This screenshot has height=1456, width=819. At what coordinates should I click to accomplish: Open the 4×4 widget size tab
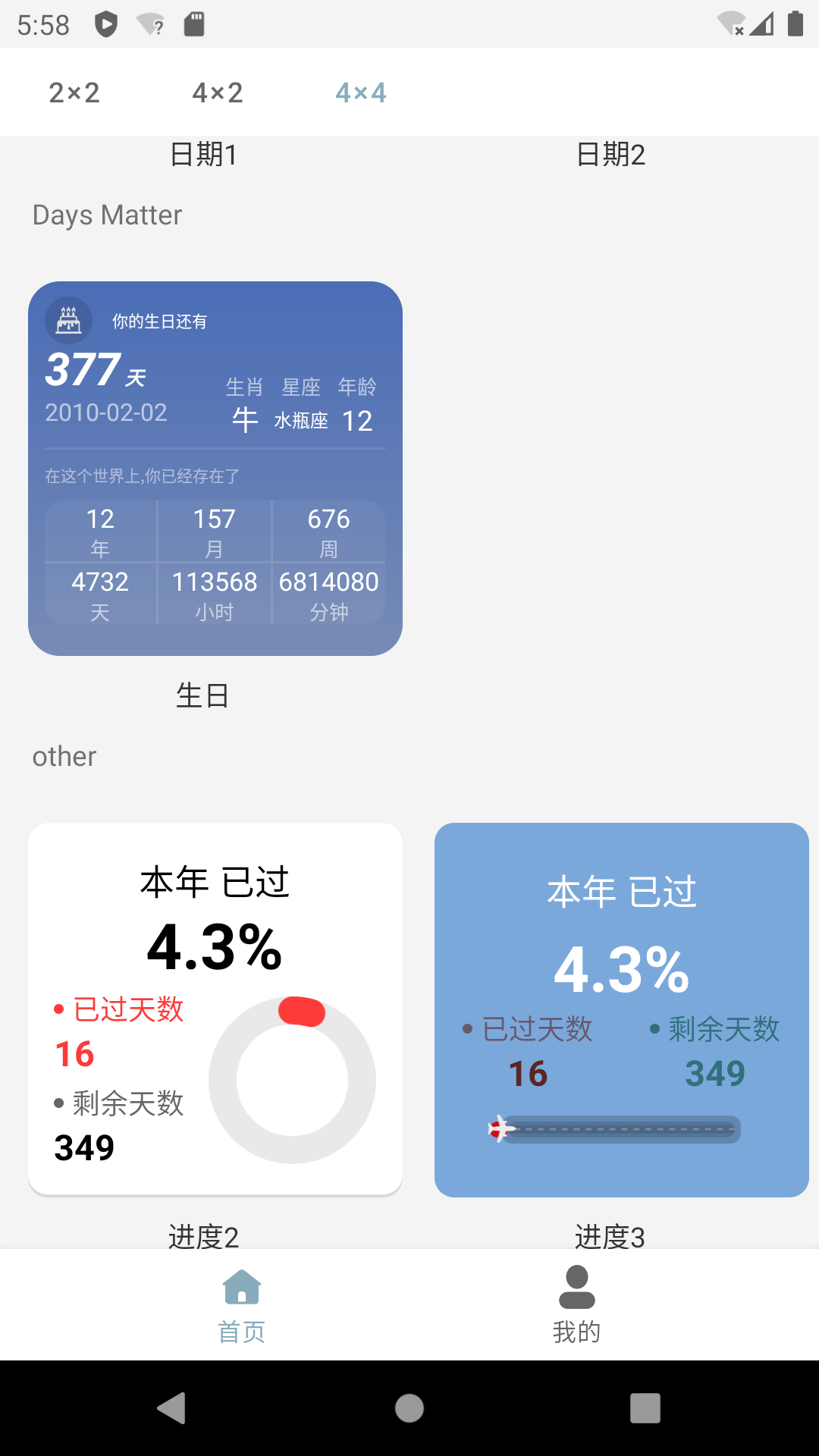[361, 92]
